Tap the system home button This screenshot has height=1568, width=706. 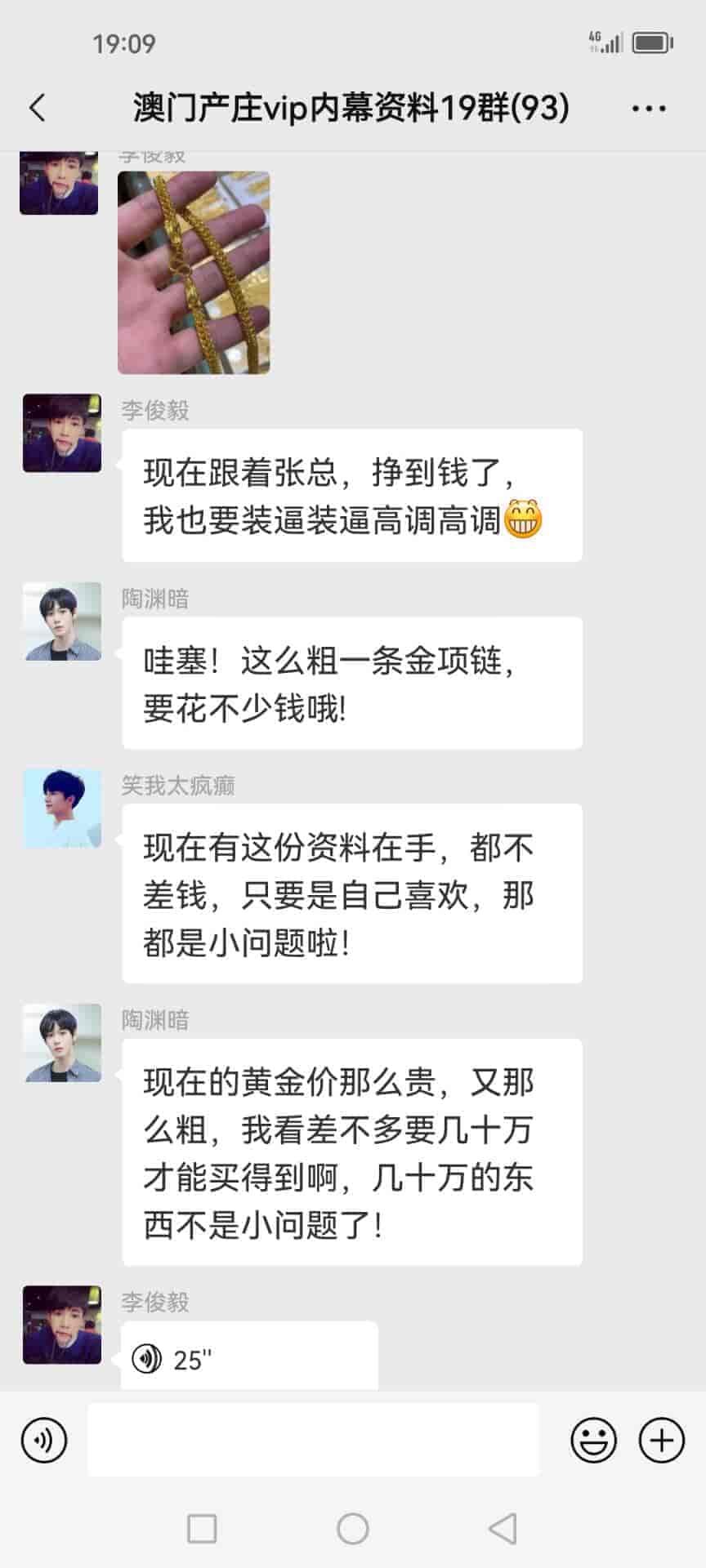[353, 1528]
